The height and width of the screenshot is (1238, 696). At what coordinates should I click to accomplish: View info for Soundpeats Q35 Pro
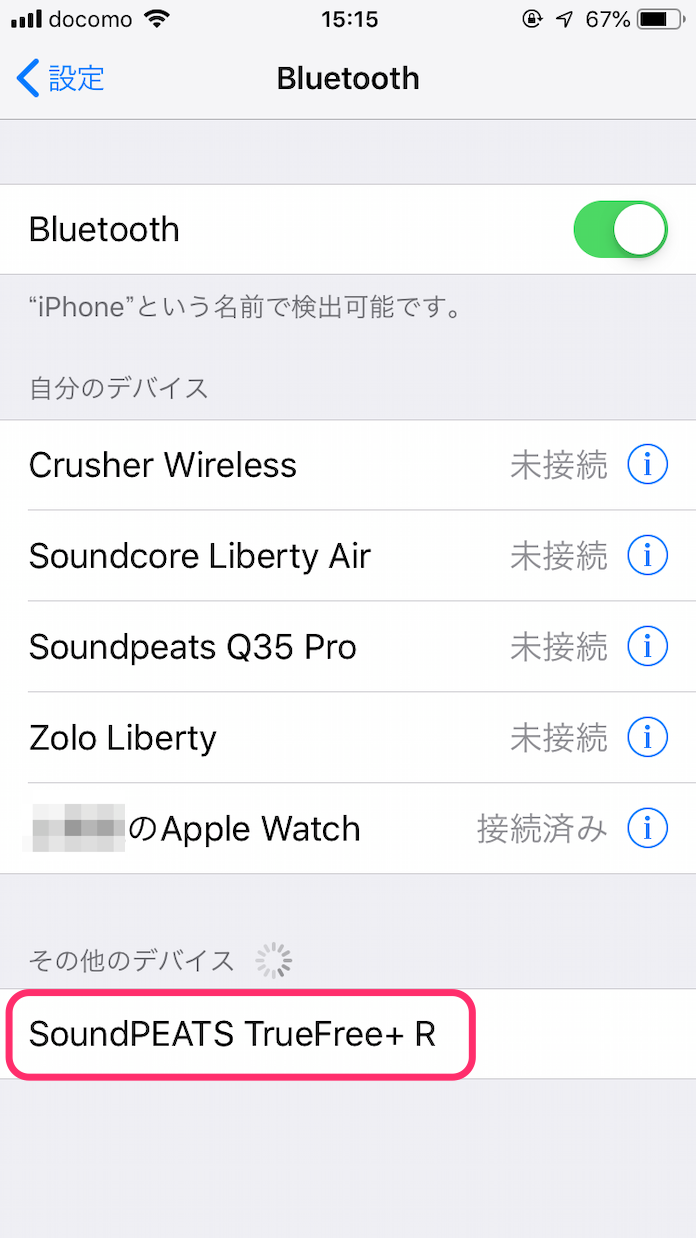coord(647,647)
